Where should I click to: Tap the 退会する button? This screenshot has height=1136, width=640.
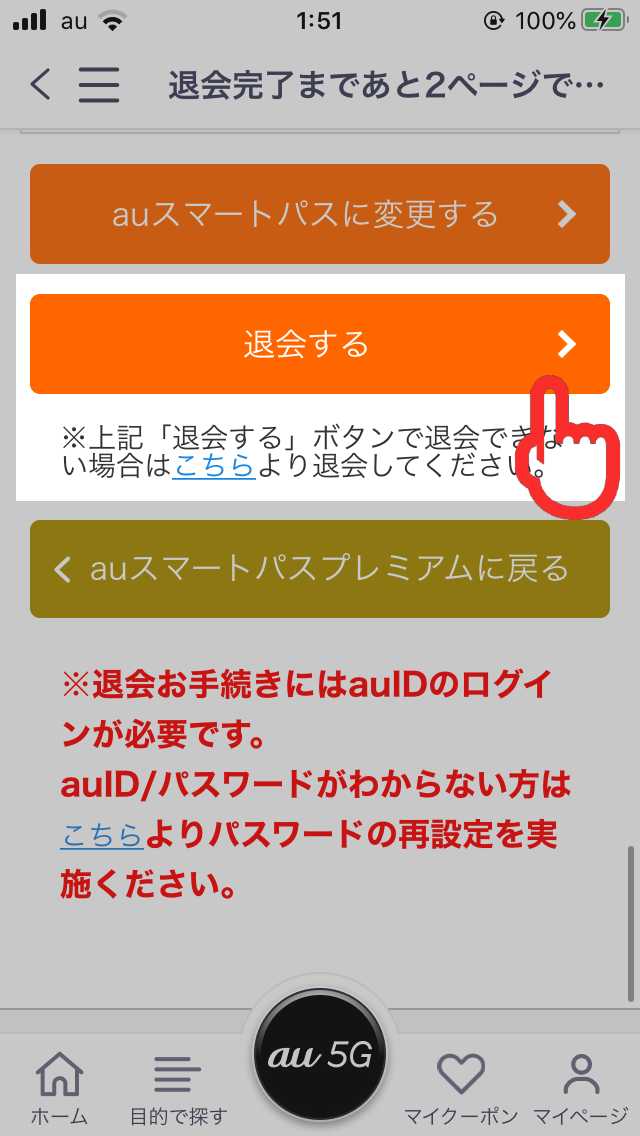(x=320, y=343)
